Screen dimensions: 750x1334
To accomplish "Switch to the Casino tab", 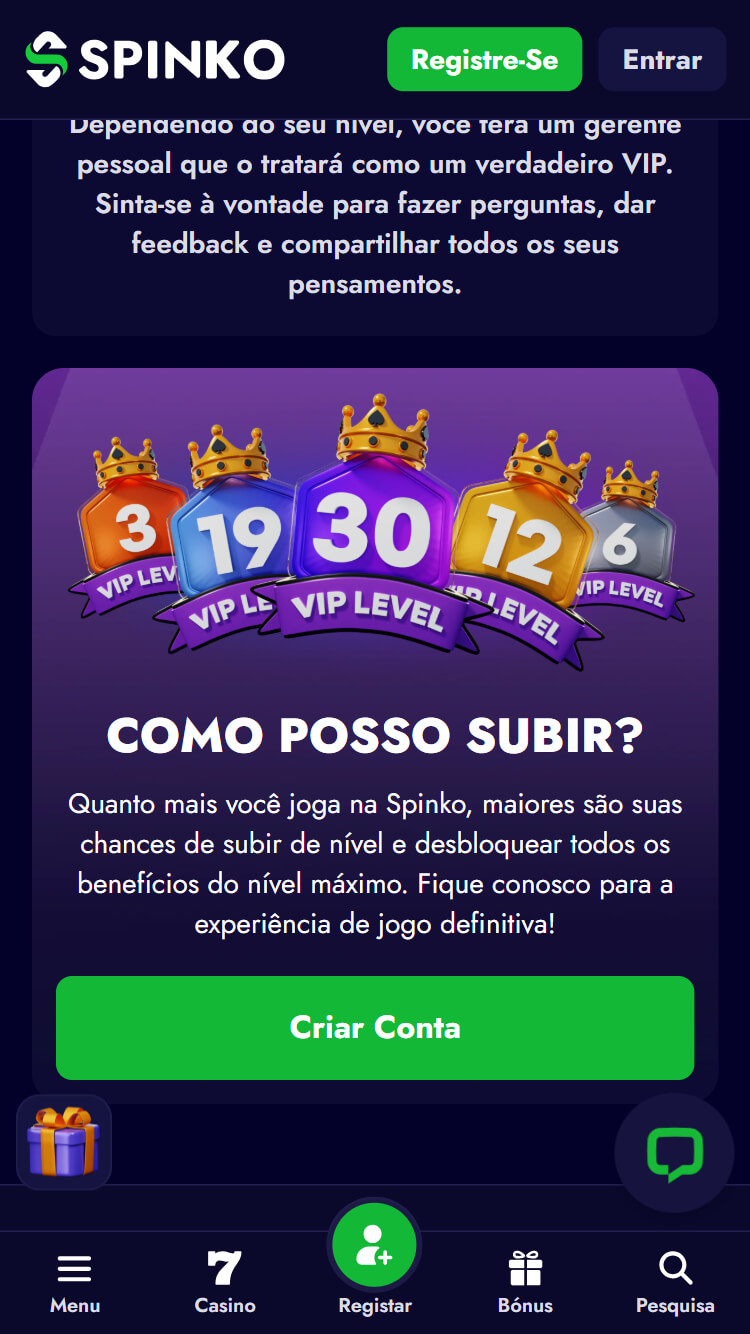I will point(225,1282).
